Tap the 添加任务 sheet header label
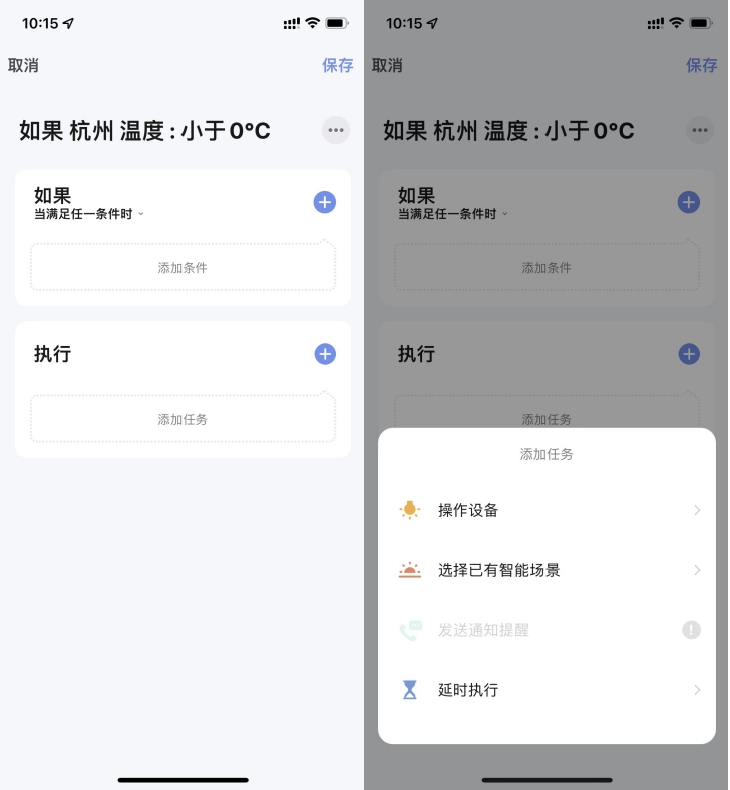The image size is (730, 790). [547, 452]
